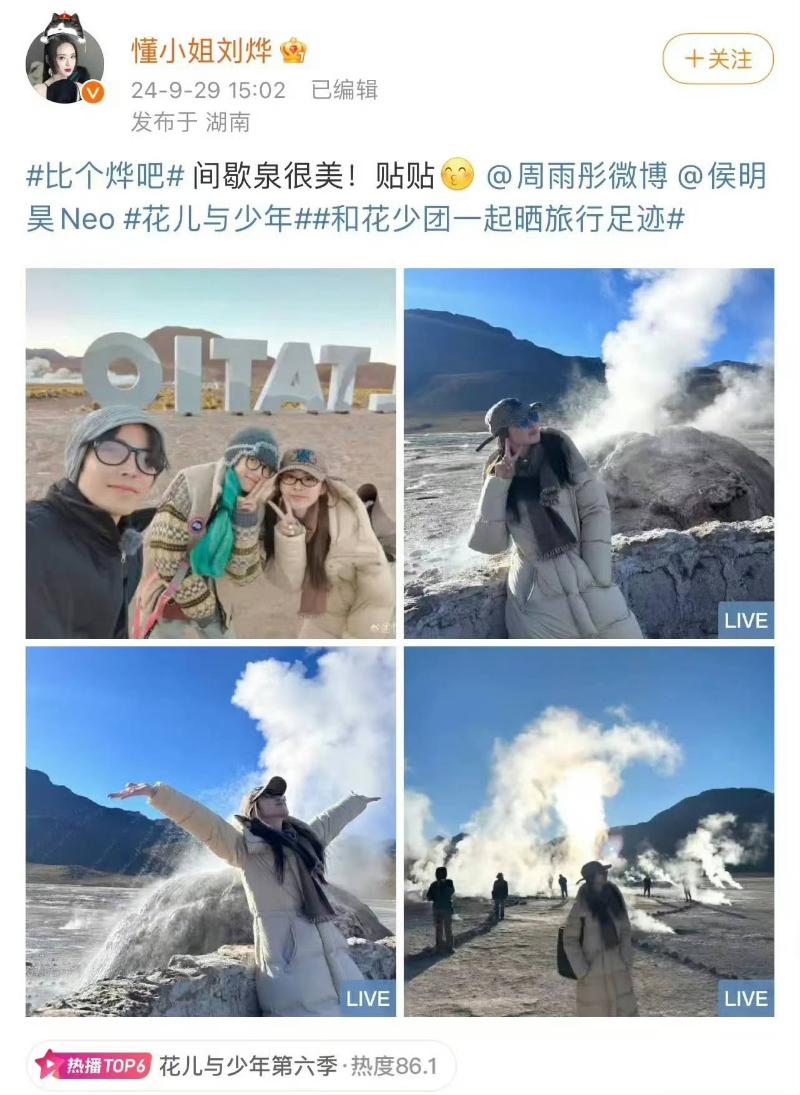This screenshot has height=1095, width=800.
Task: Visit the @周雨彤微博 mention
Action: (x=576, y=177)
